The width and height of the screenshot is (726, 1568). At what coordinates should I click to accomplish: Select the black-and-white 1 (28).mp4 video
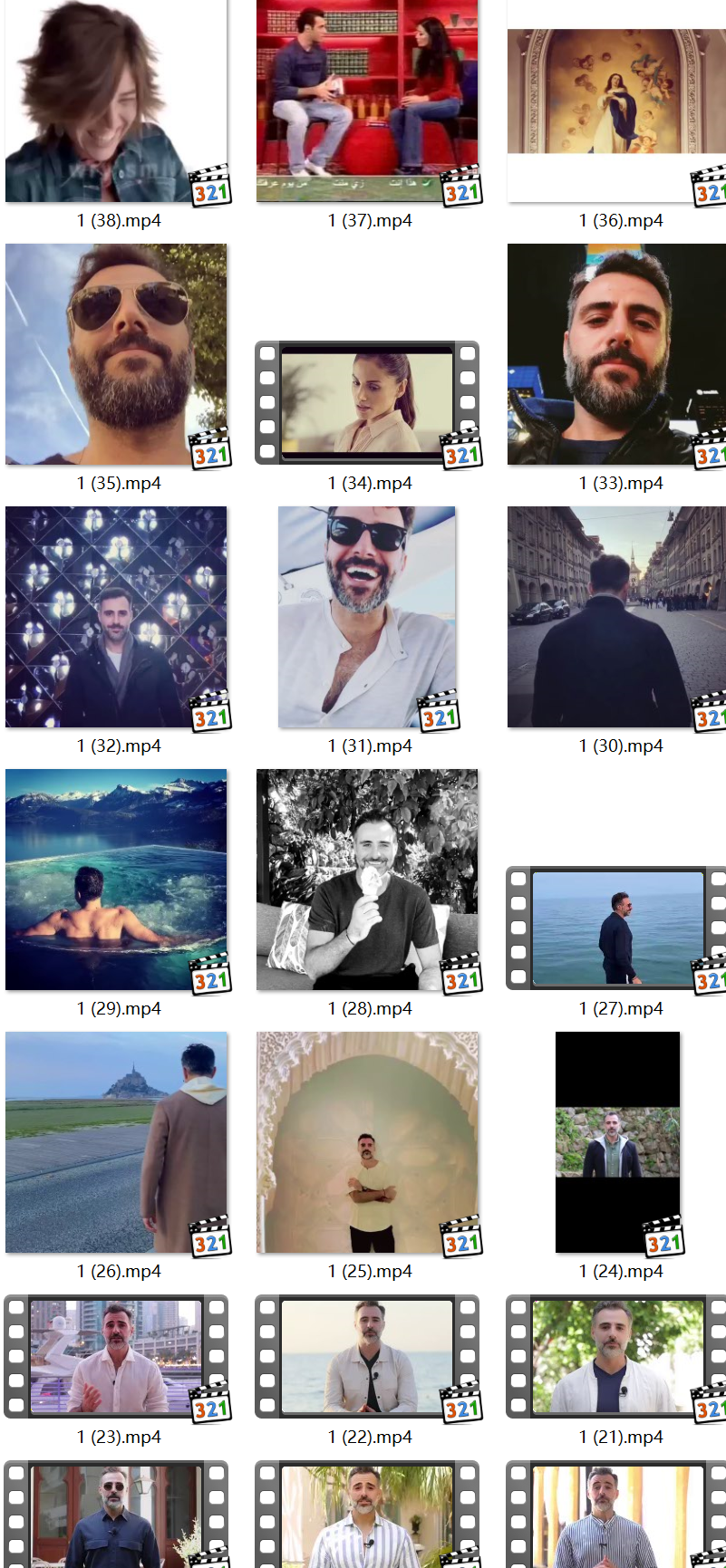point(367,880)
